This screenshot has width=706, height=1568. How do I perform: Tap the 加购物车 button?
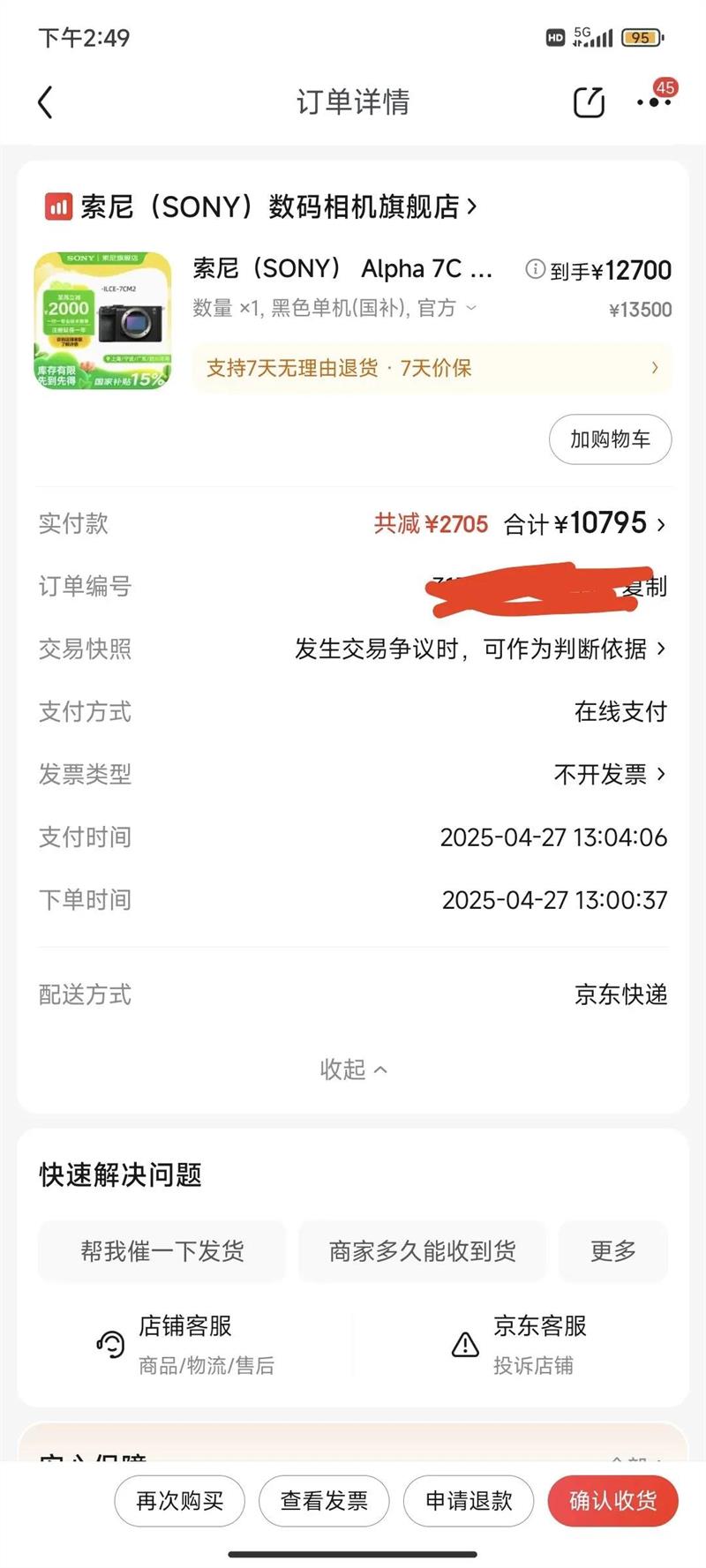(610, 439)
